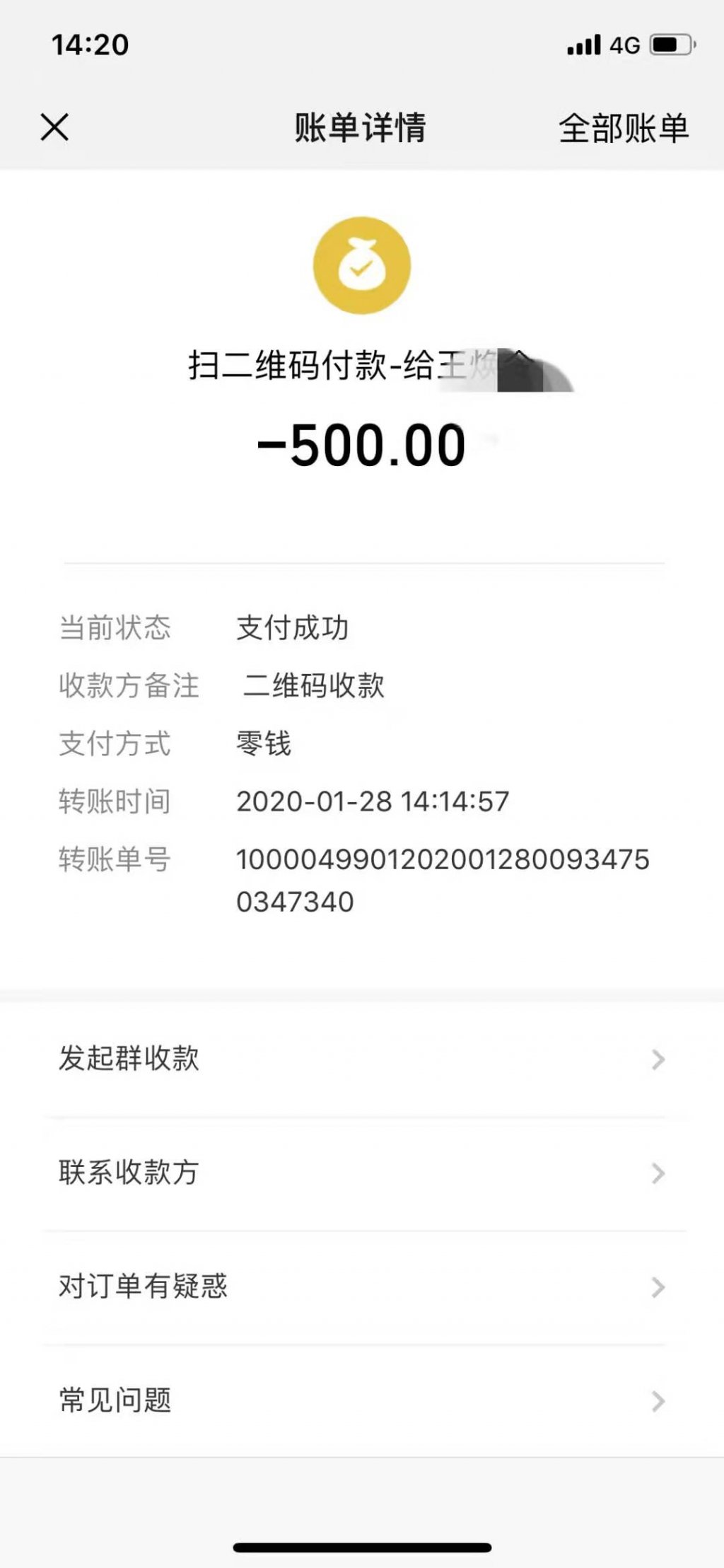The width and height of the screenshot is (724, 1568).
Task: Open 全部账单 to view all bills
Action: point(623,128)
